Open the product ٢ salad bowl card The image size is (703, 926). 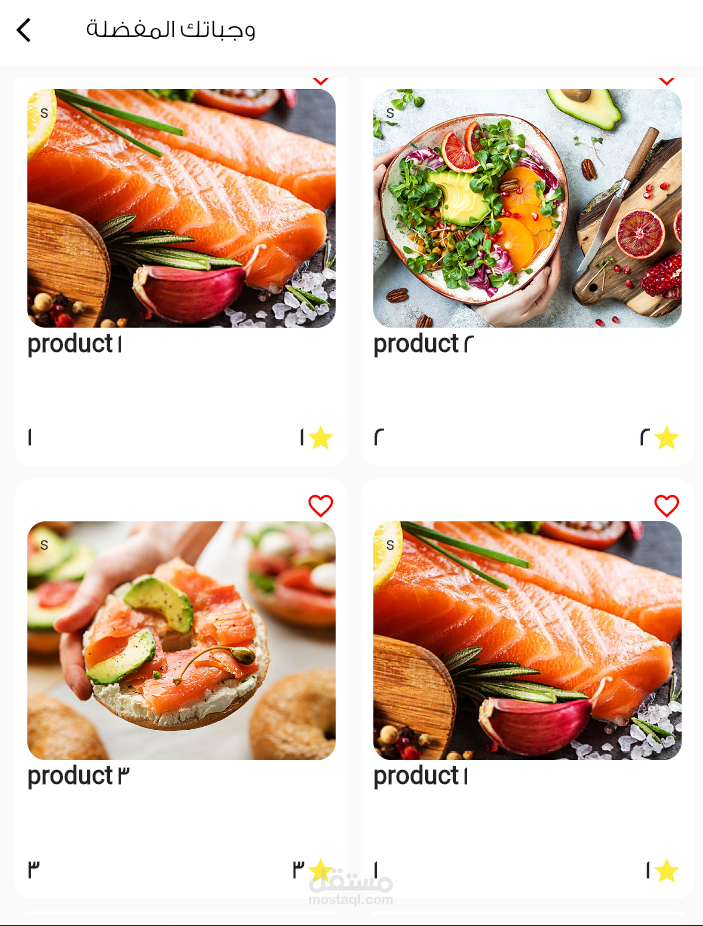coord(527,272)
